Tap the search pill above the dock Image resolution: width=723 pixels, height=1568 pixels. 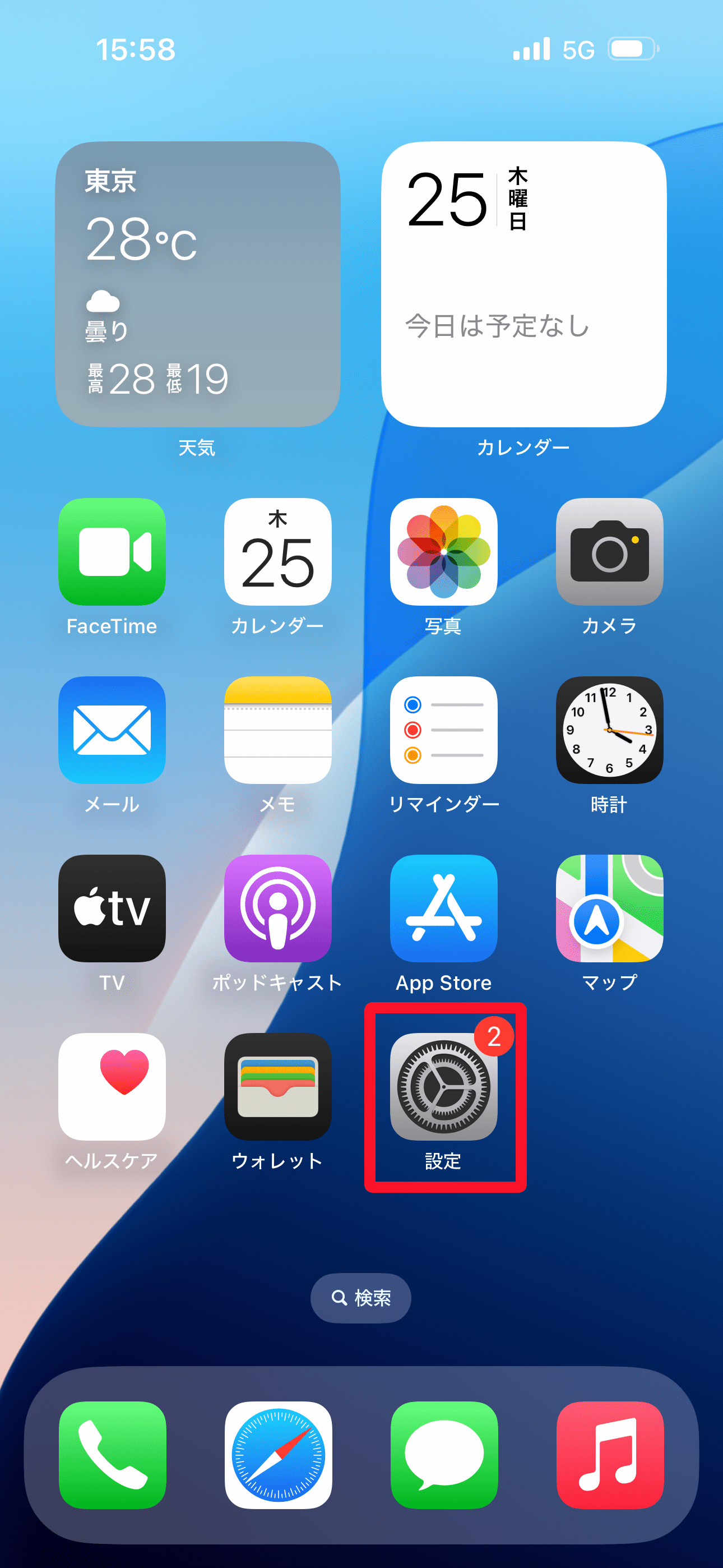tap(361, 1298)
